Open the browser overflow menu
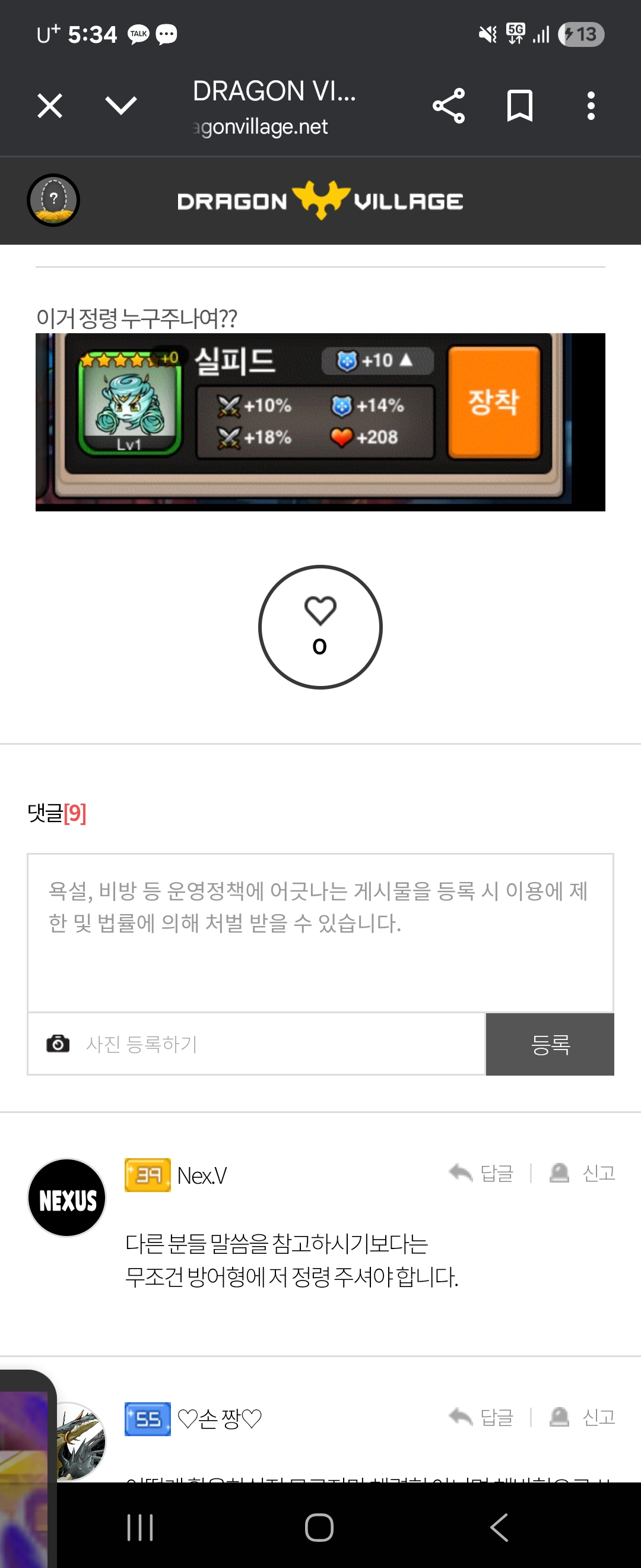Screen dimensions: 641x1568 [591, 106]
